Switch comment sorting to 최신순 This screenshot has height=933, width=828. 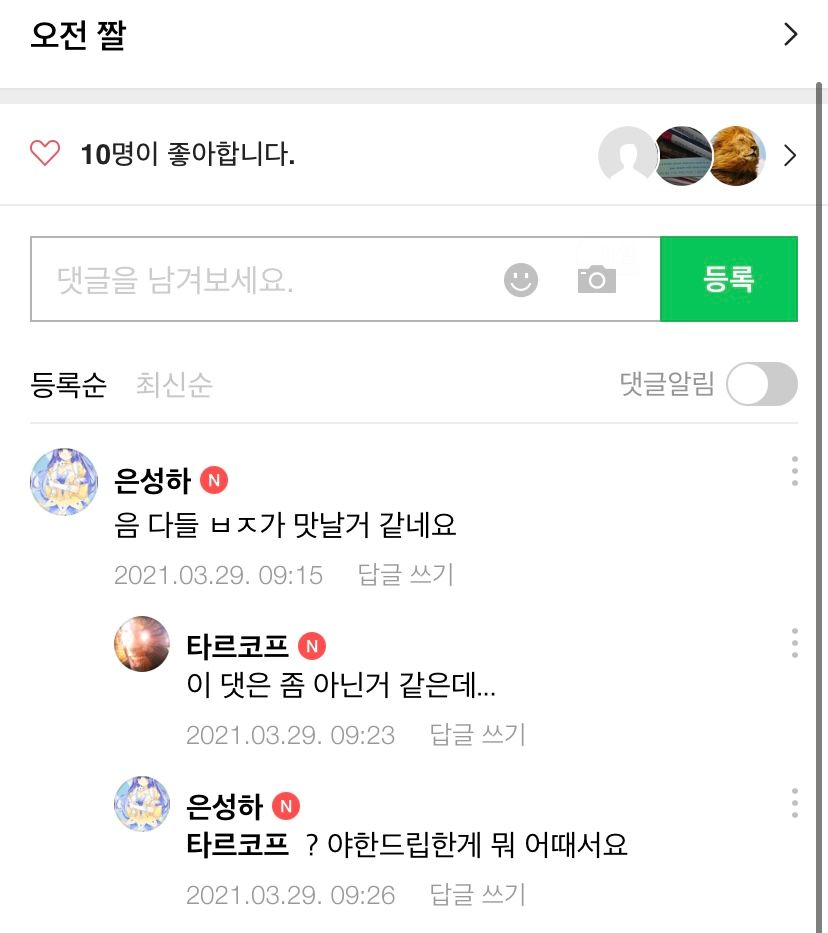(174, 385)
